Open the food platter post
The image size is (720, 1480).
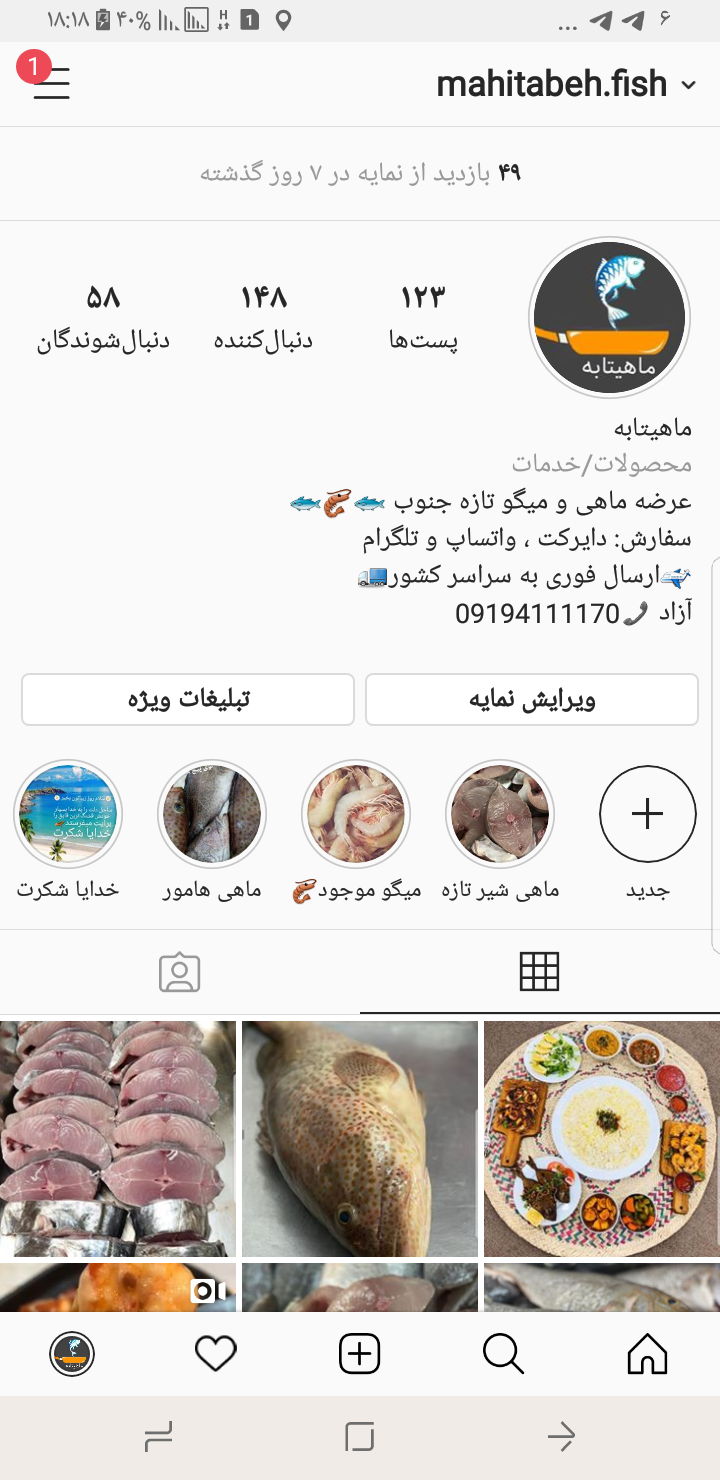(x=601, y=1138)
